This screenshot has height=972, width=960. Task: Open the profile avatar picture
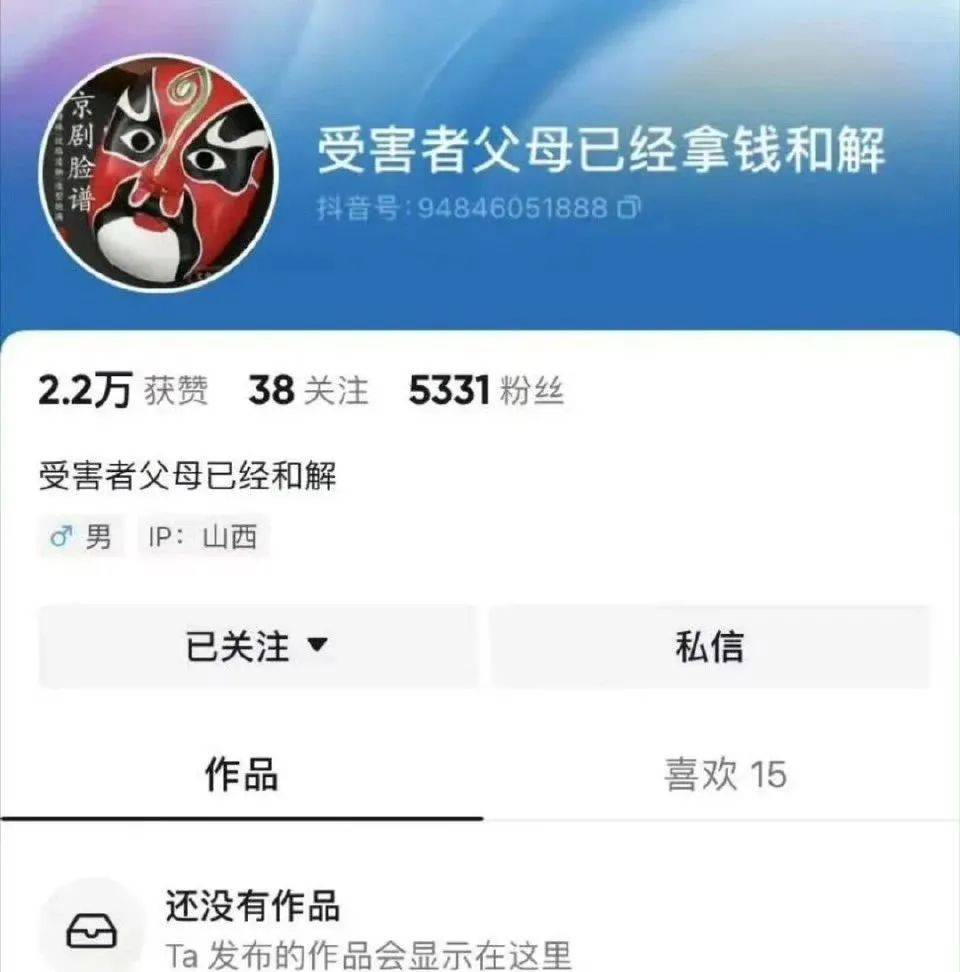[x=157, y=173]
